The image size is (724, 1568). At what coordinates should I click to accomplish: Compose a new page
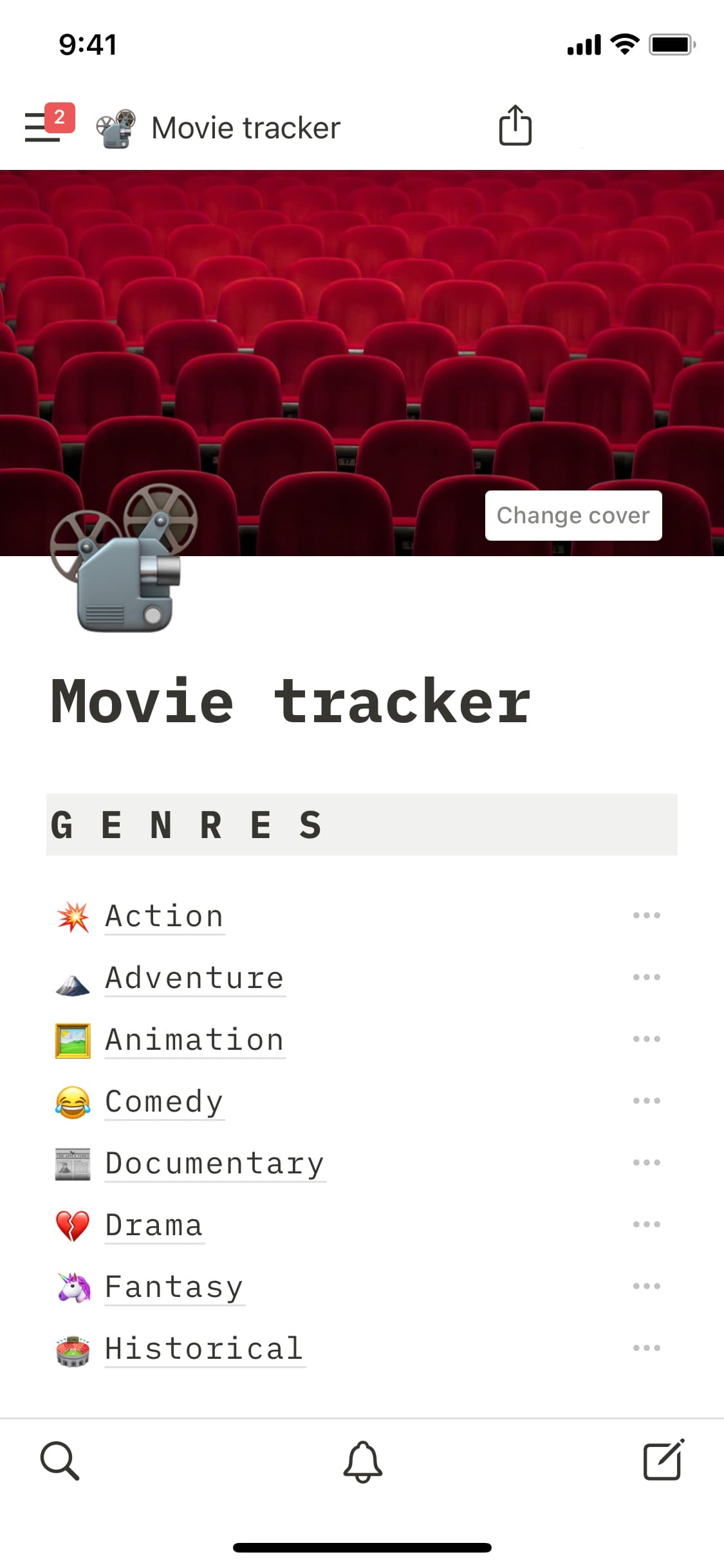coord(664,1460)
